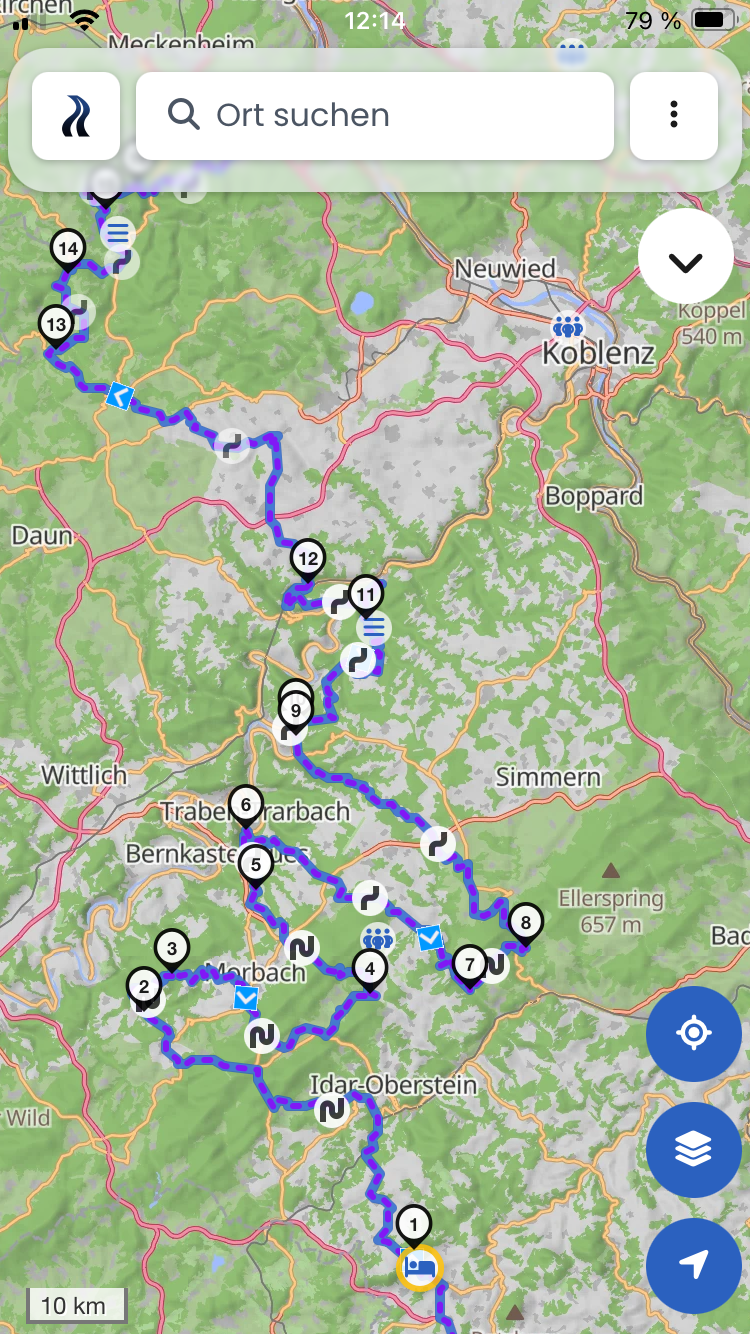Start navigation with the arrow button

coord(693,1265)
